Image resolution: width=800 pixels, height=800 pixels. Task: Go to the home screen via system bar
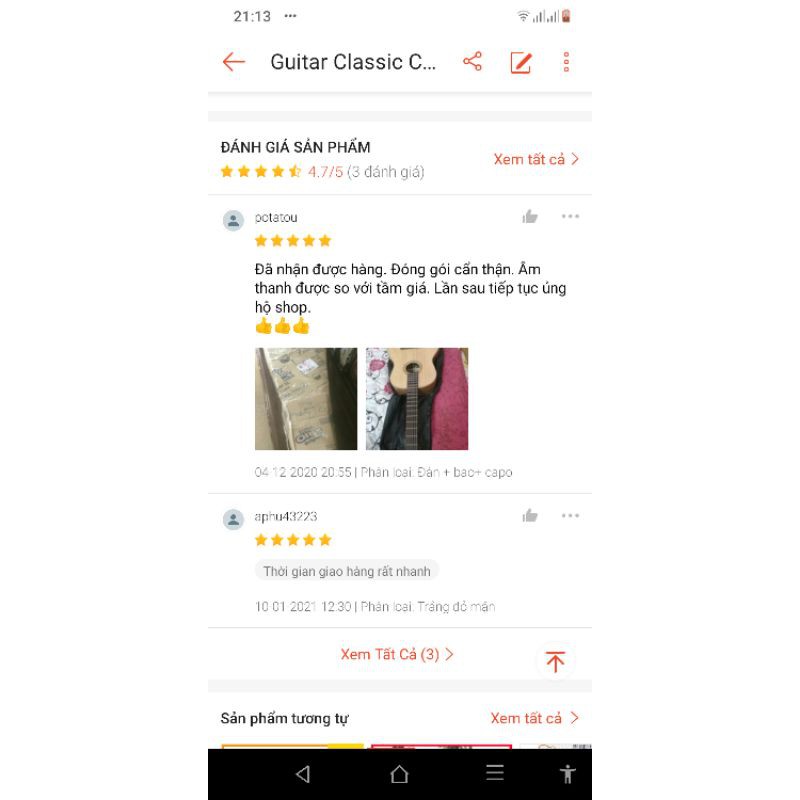tap(399, 774)
